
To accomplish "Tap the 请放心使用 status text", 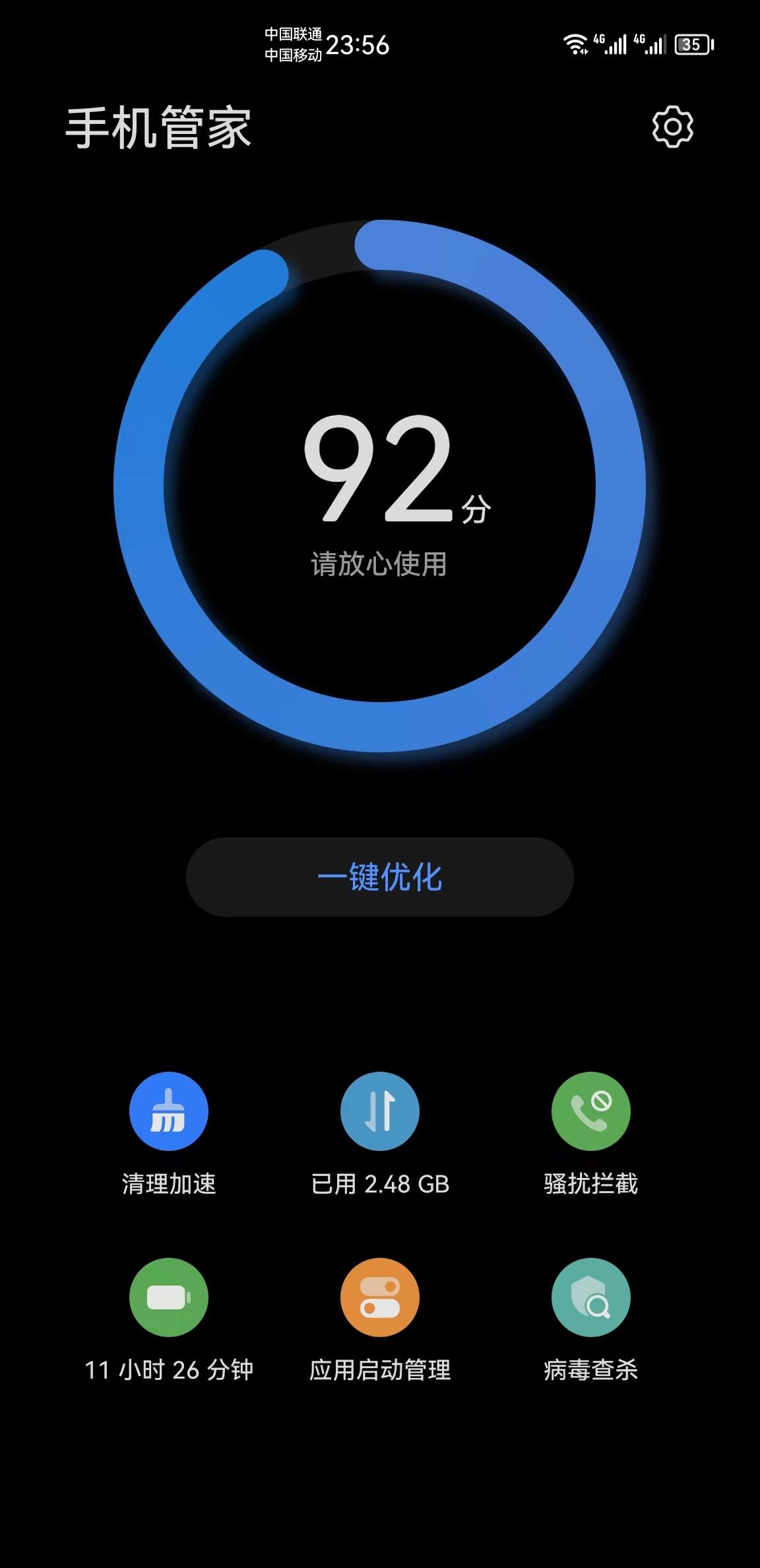I will (380, 564).
